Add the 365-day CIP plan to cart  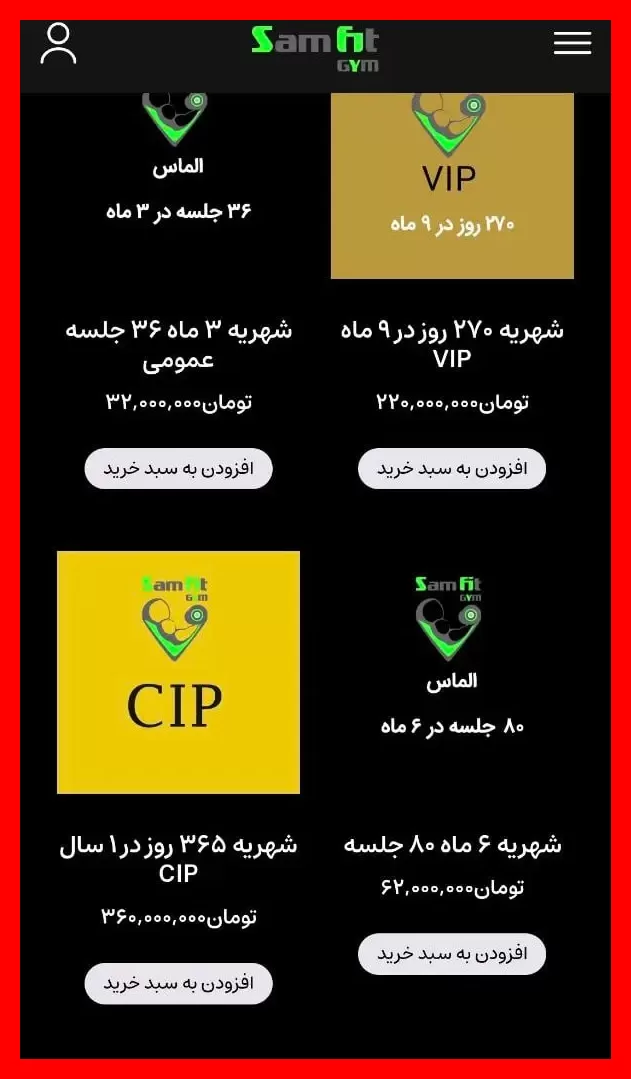tap(179, 983)
